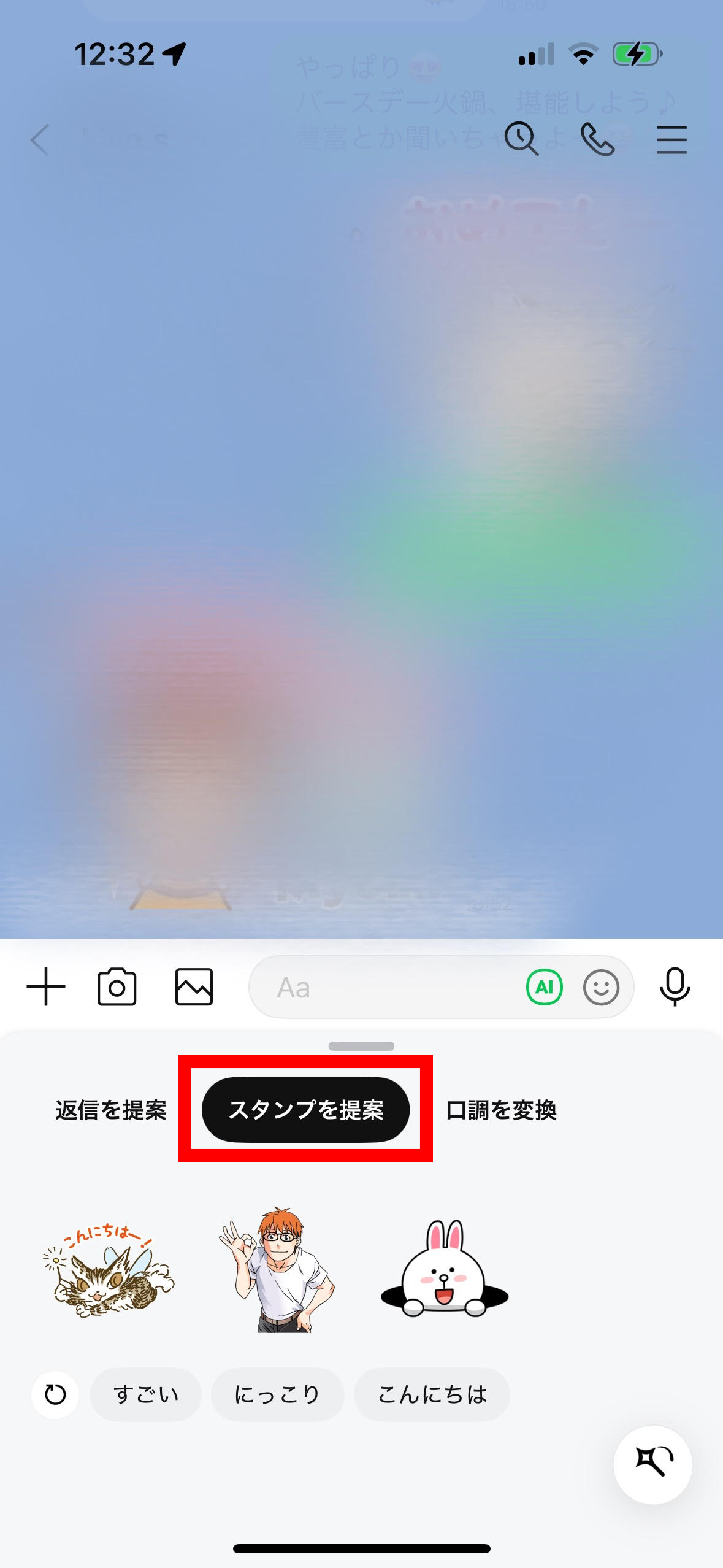
Task: Switch to the 返信を提案 tab
Action: tap(111, 1110)
